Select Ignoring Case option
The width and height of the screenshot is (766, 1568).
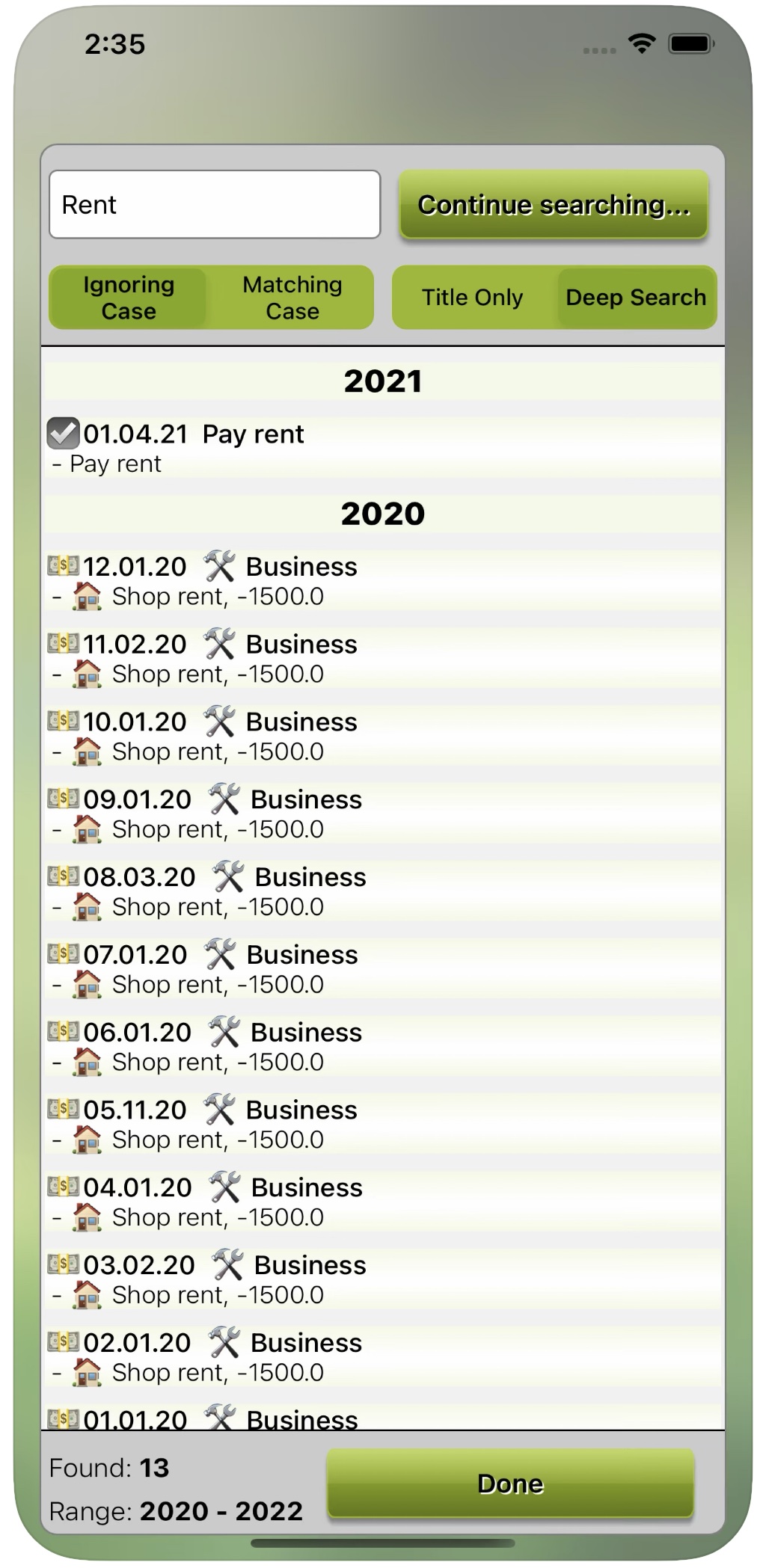pyautogui.click(x=129, y=298)
